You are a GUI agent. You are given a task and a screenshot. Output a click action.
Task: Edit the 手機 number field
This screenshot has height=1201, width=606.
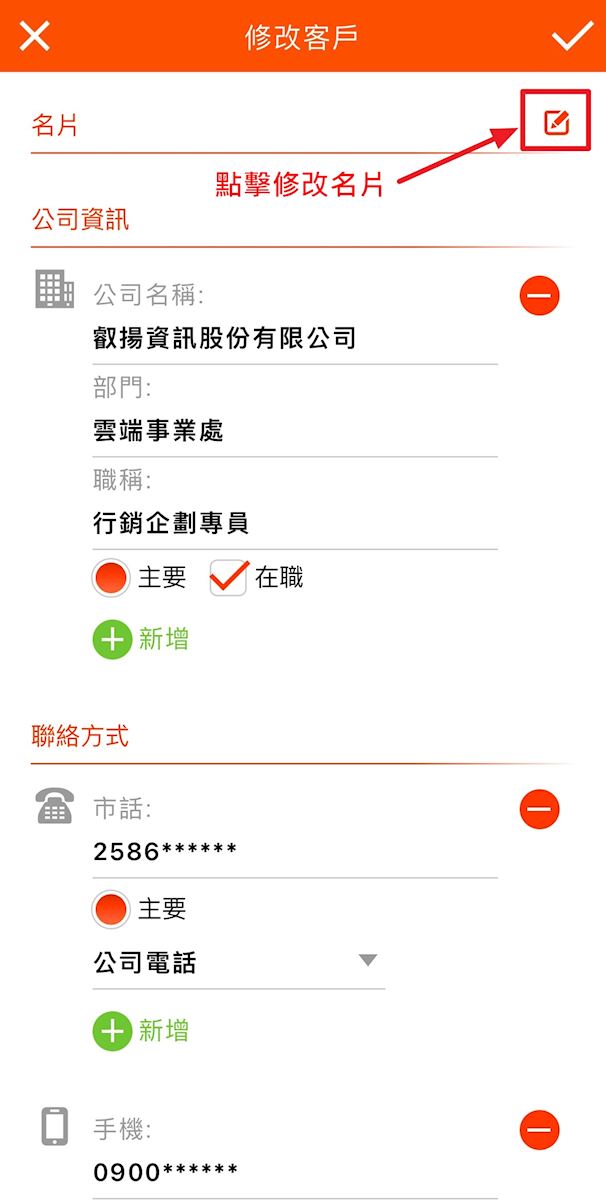pyautogui.click(x=294, y=1172)
